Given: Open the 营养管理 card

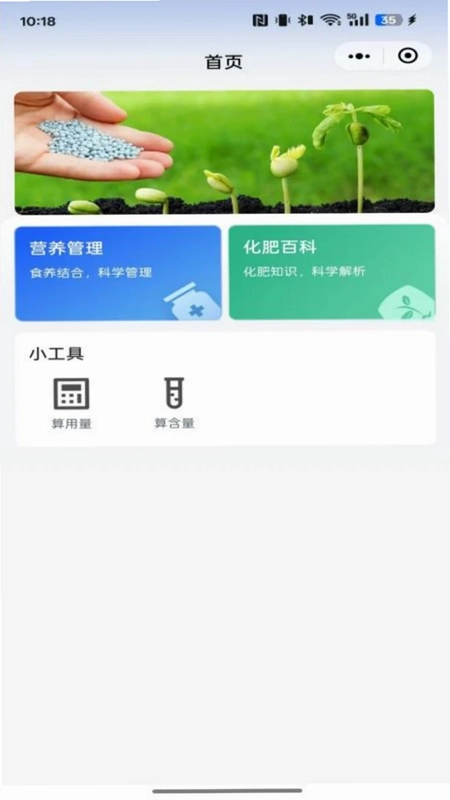Looking at the screenshot, I should pyautogui.click(x=118, y=273).
